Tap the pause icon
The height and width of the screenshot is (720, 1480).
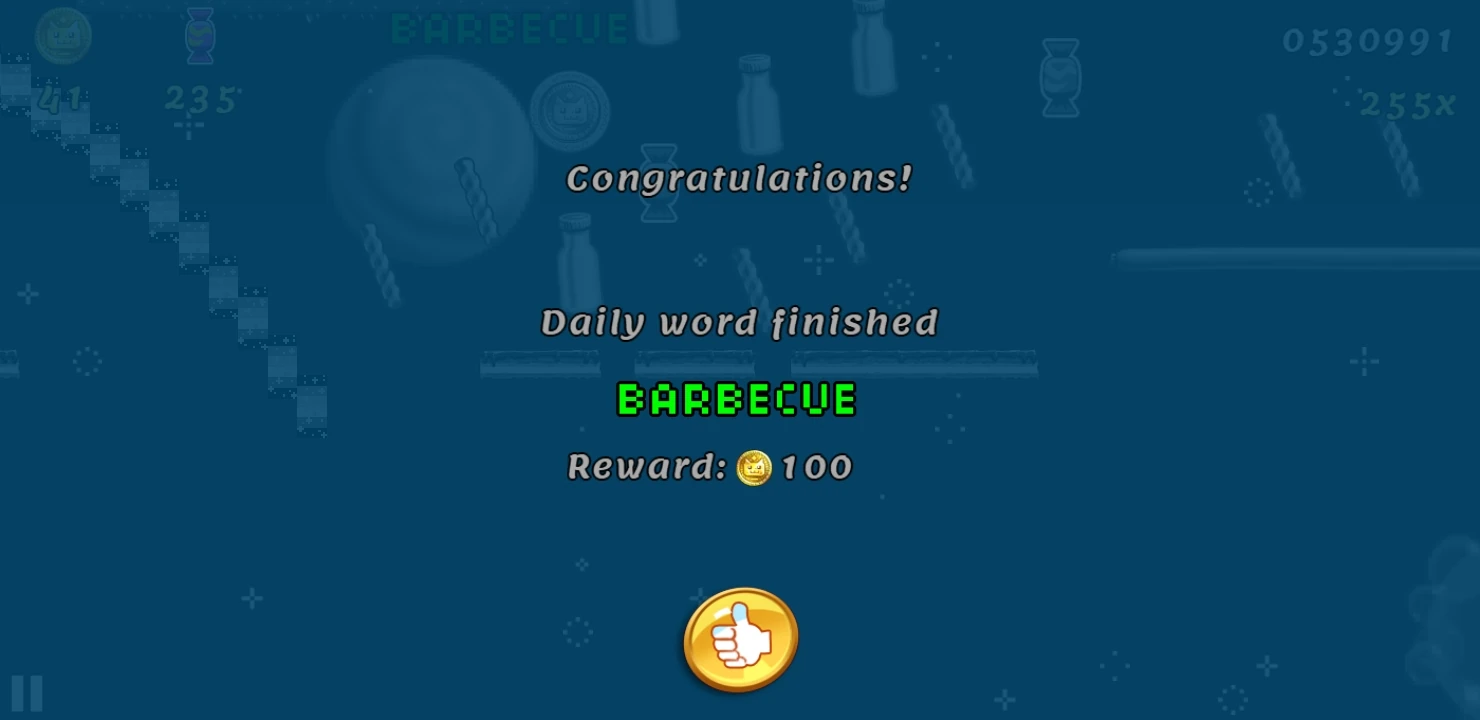point(27,692)
